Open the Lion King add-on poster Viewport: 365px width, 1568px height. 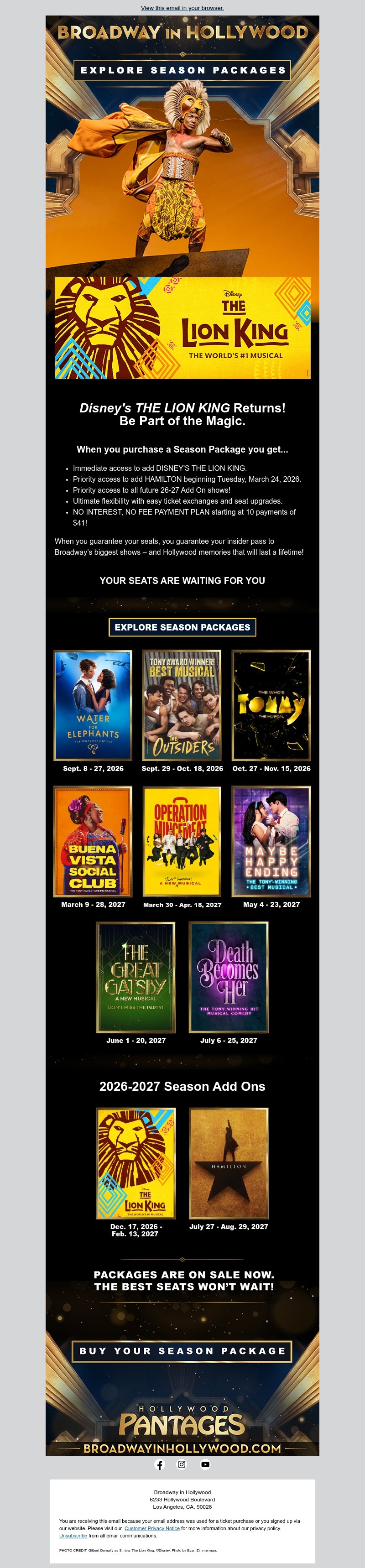point(136,1162)
